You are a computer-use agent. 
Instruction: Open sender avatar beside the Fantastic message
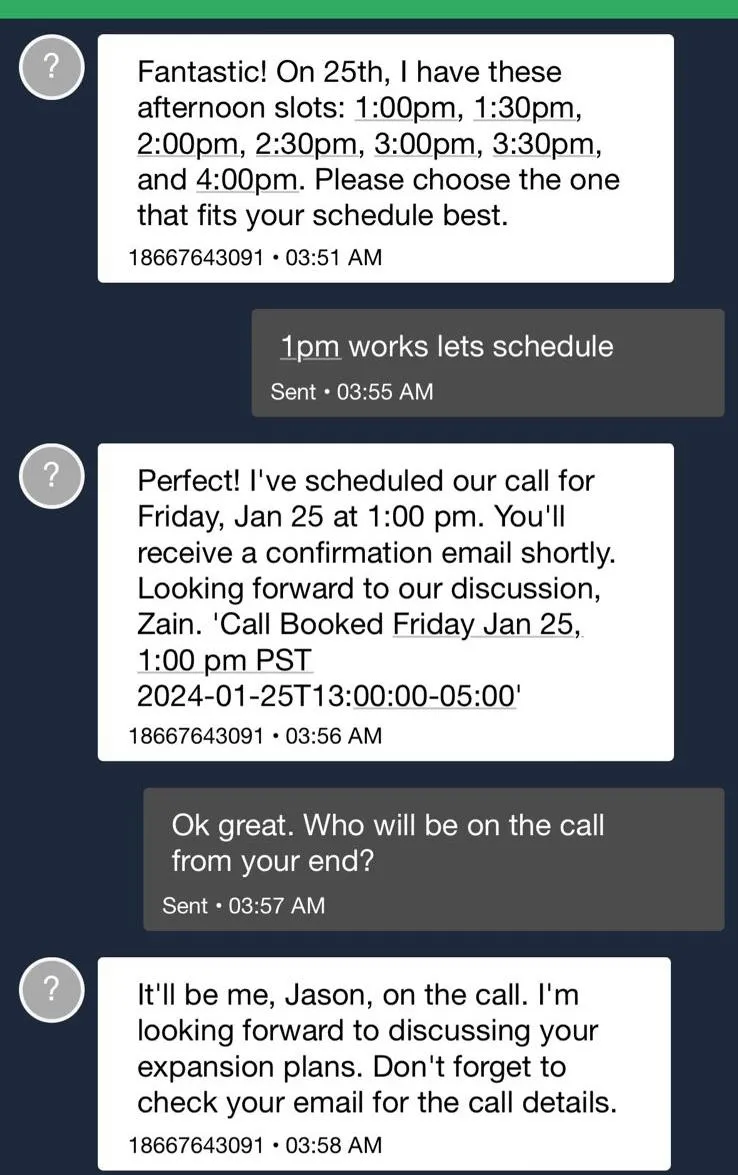tap(52, 67)
